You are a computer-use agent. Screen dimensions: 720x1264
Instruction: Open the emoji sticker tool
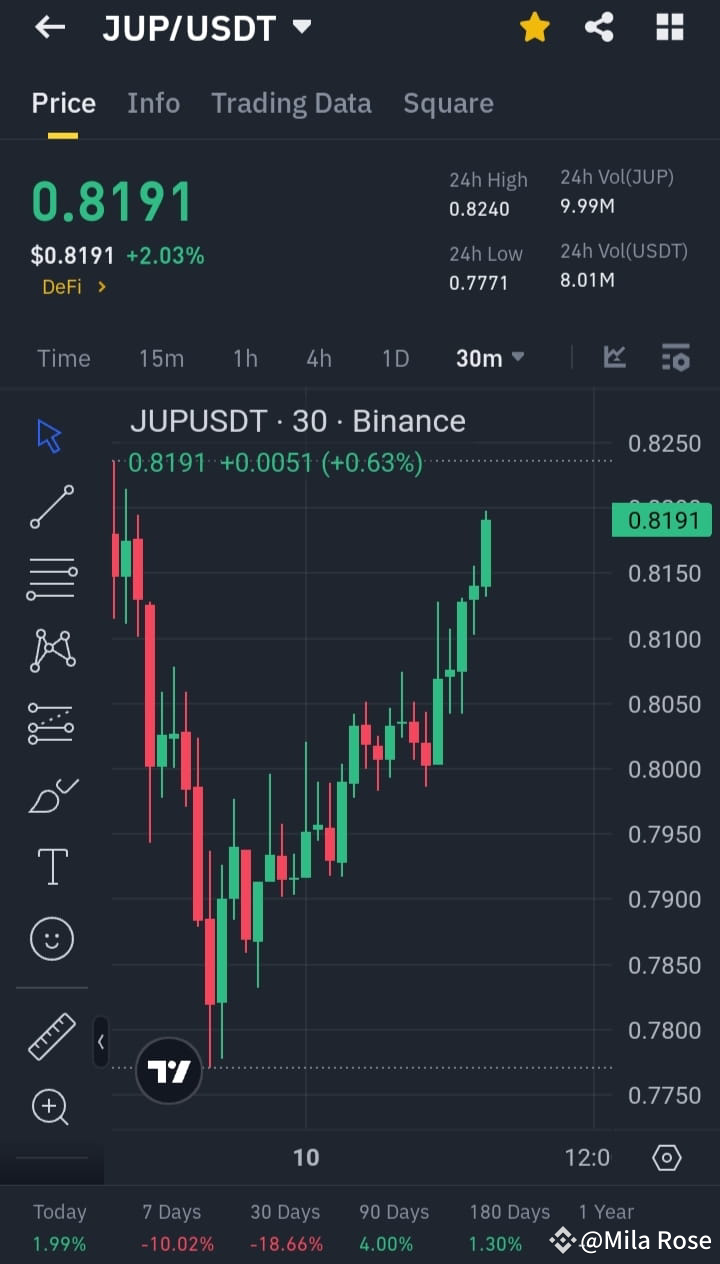pos(51,938)
